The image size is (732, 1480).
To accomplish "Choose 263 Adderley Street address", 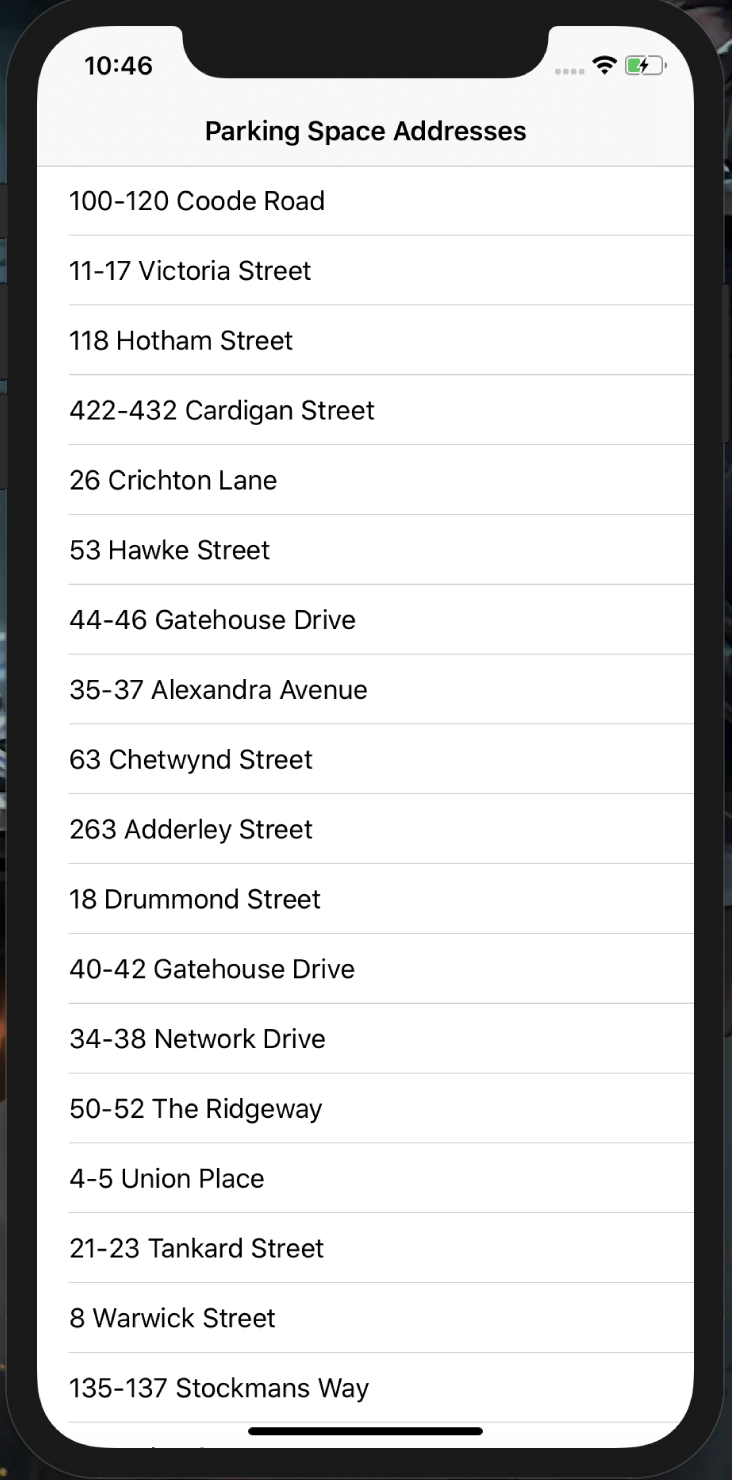I will (191, 830).
